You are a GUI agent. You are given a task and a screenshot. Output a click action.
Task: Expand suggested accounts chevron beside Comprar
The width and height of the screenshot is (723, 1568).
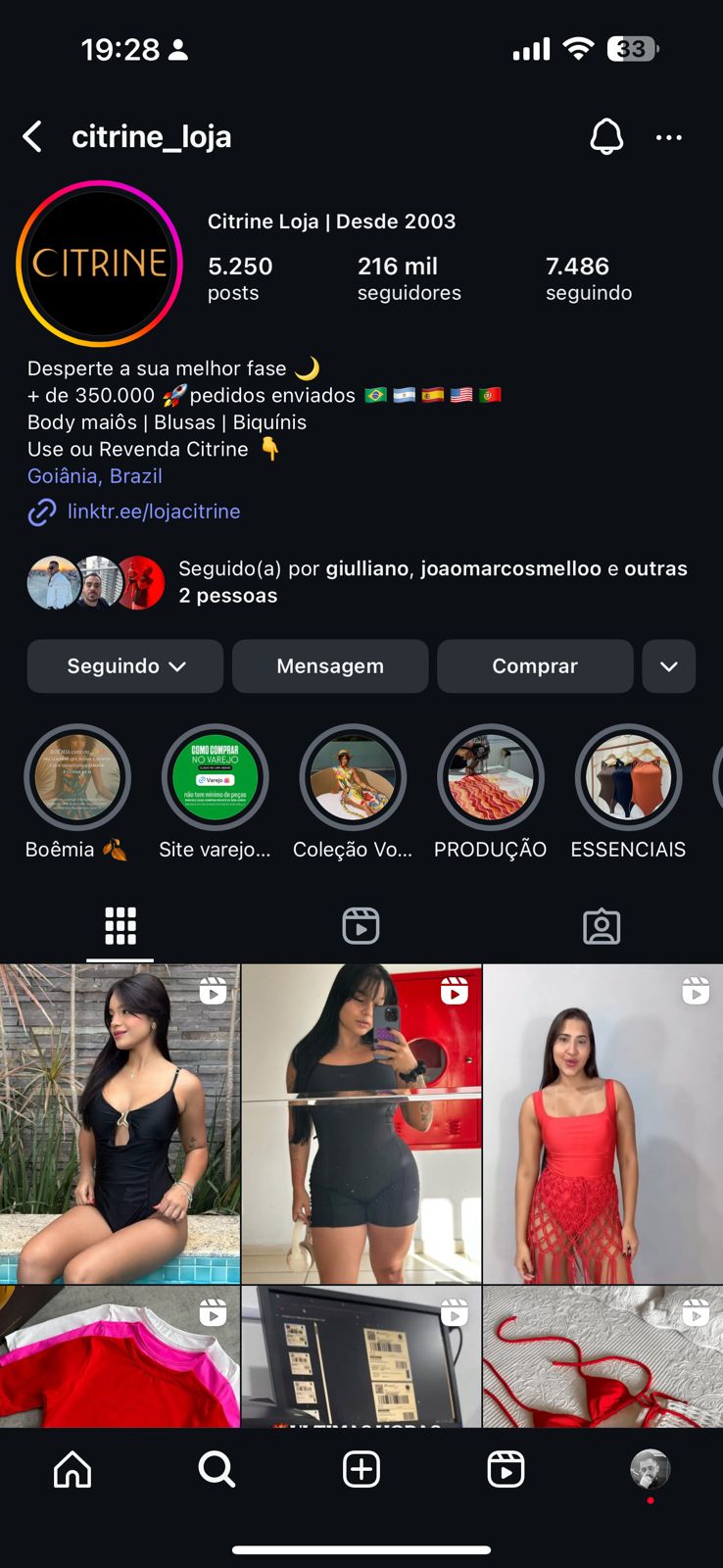(x=669, y=666)
